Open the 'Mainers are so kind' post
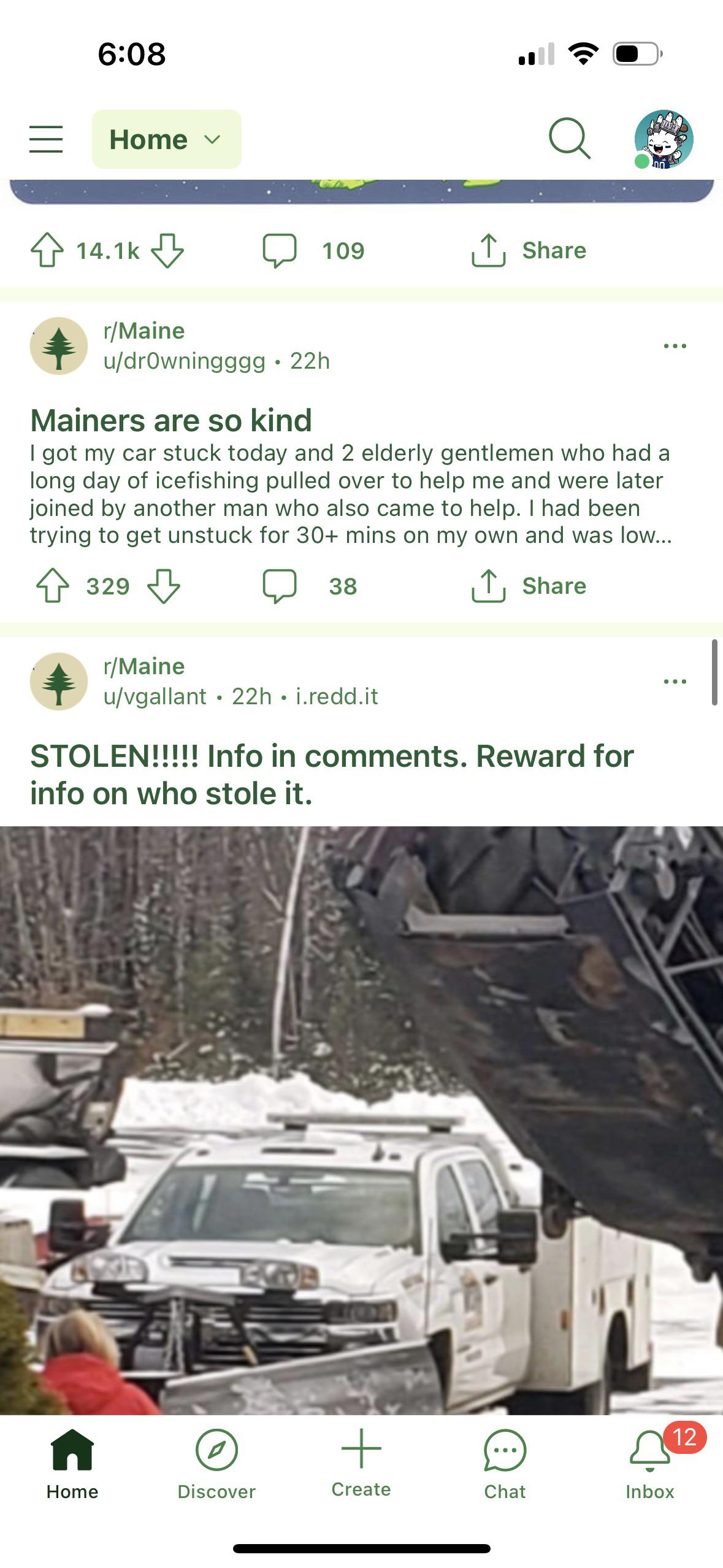 coord(171,421)
